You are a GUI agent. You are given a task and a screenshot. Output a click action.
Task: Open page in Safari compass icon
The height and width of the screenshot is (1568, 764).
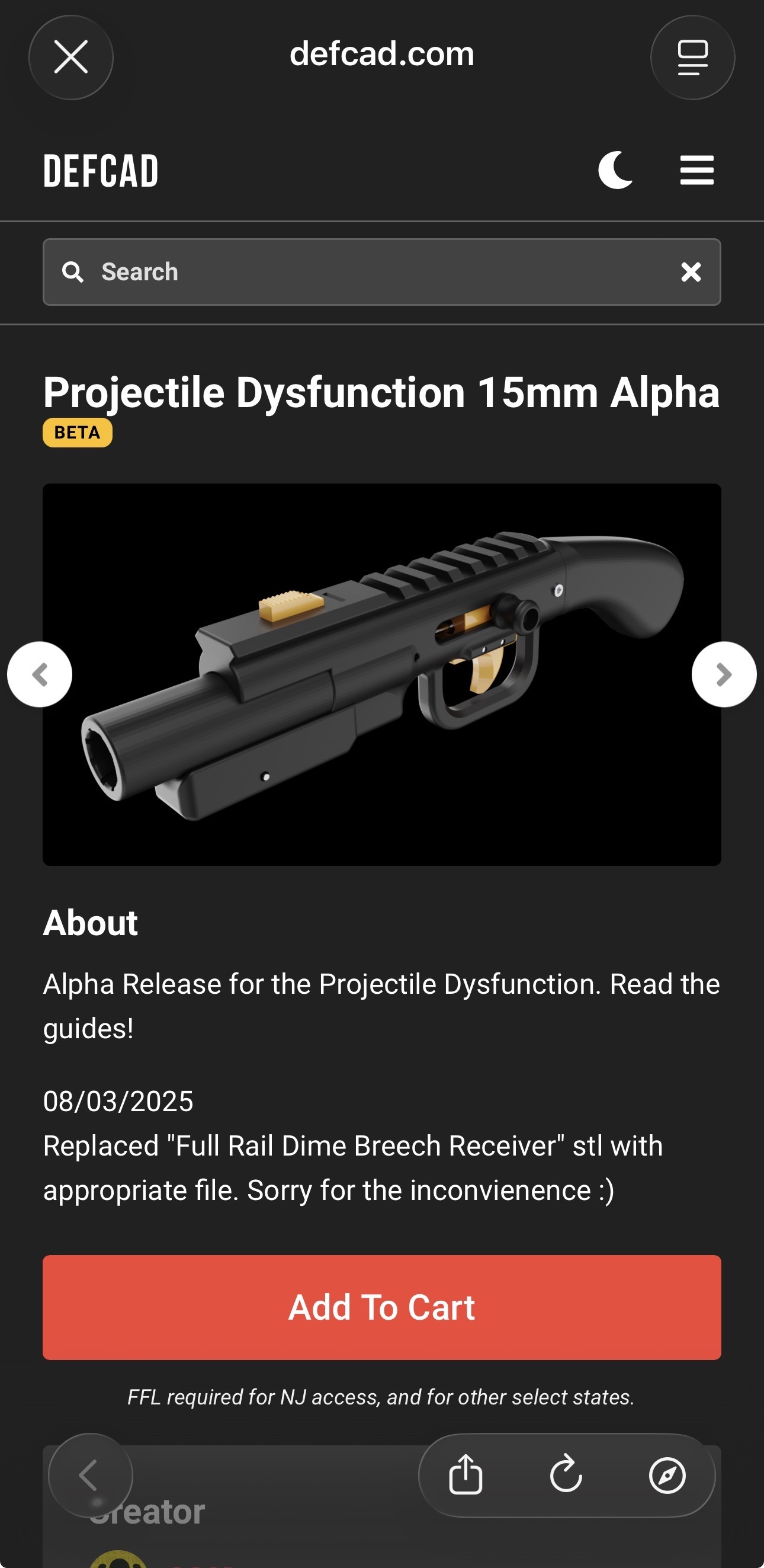(667, 1475)
